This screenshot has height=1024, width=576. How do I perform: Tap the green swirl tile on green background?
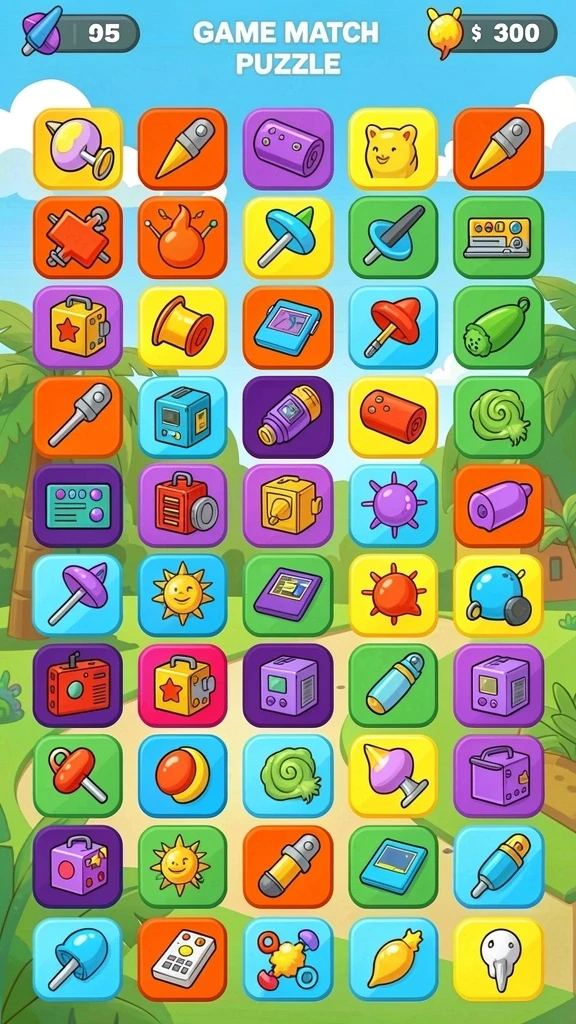(498, 417)
